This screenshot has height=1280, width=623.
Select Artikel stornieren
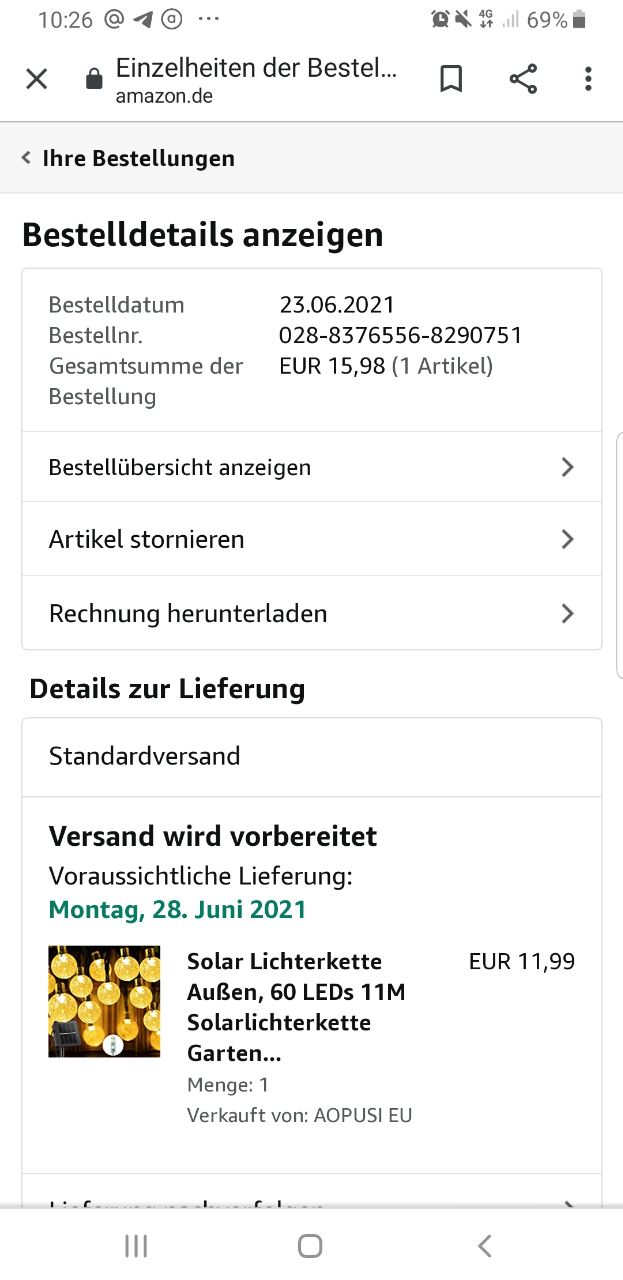312,539
